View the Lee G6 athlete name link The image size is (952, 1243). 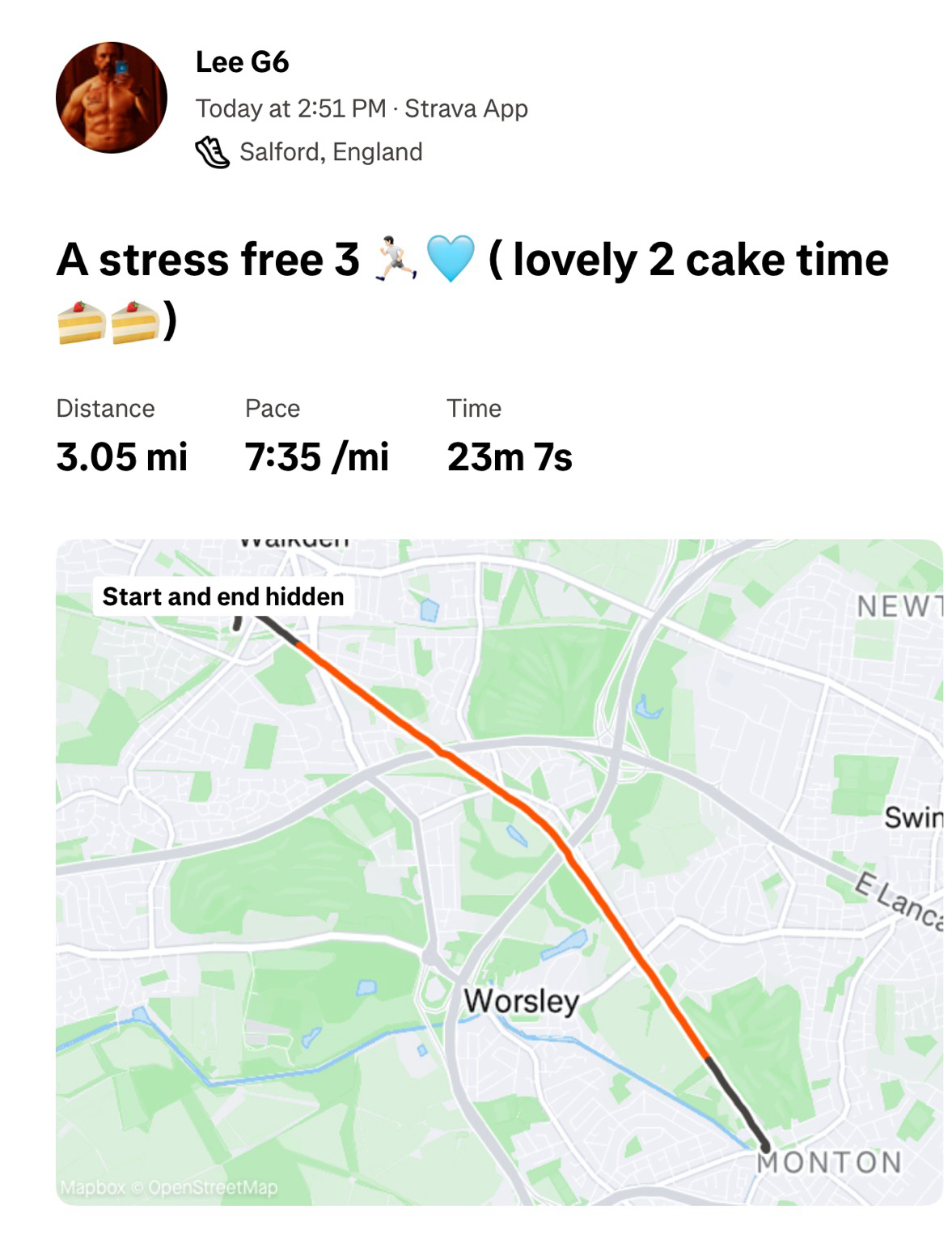pos(242,62)
